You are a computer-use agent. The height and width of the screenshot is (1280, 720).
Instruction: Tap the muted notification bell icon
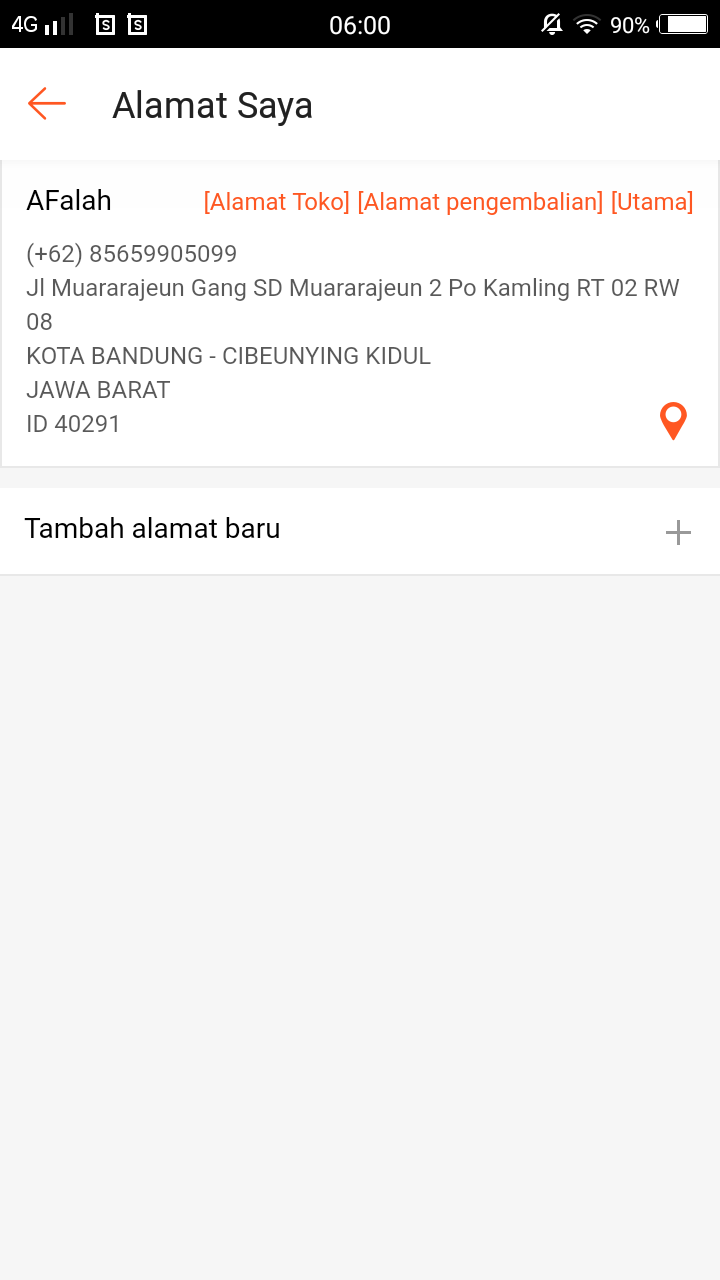tap(551, 25)
